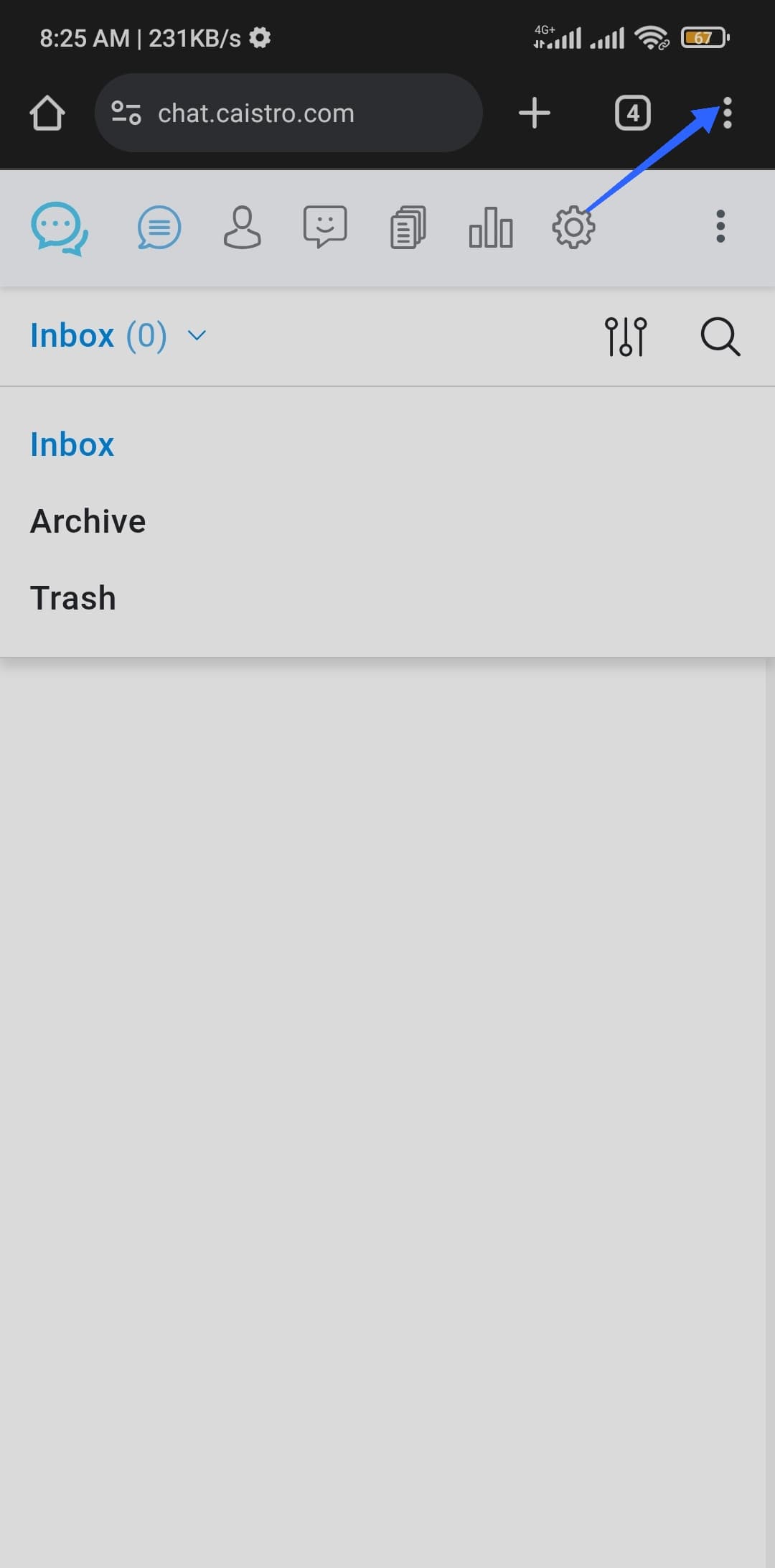This screenshot has width=775, height=1568.
Task: Open the contacts person icon
Action: (x=243, y=228)
